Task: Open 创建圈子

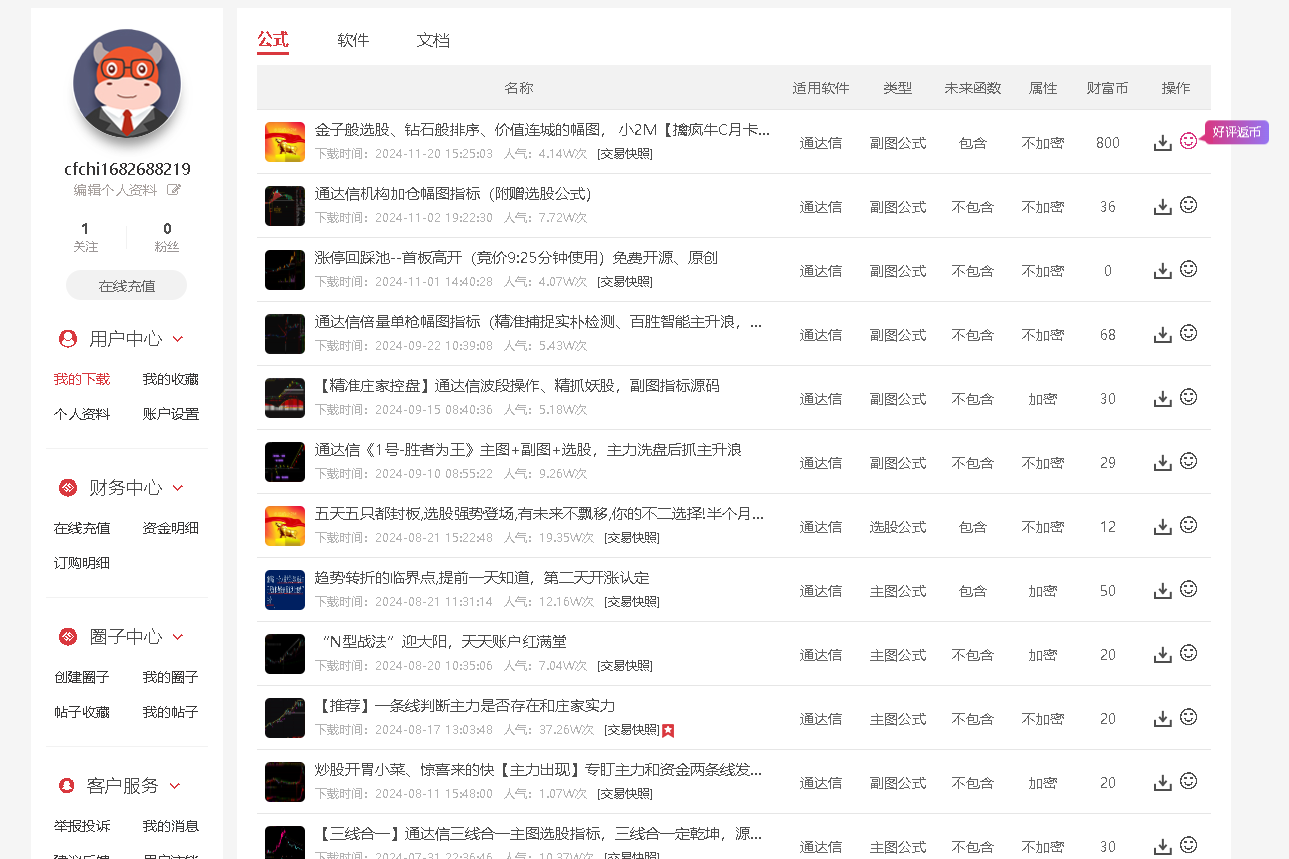Action: 82,678
